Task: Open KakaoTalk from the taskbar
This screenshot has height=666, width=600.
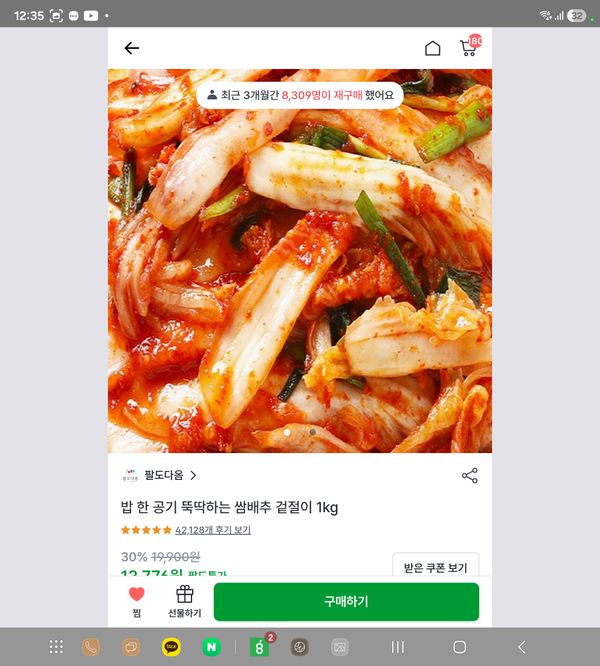Action: click(x=171, y=647)
